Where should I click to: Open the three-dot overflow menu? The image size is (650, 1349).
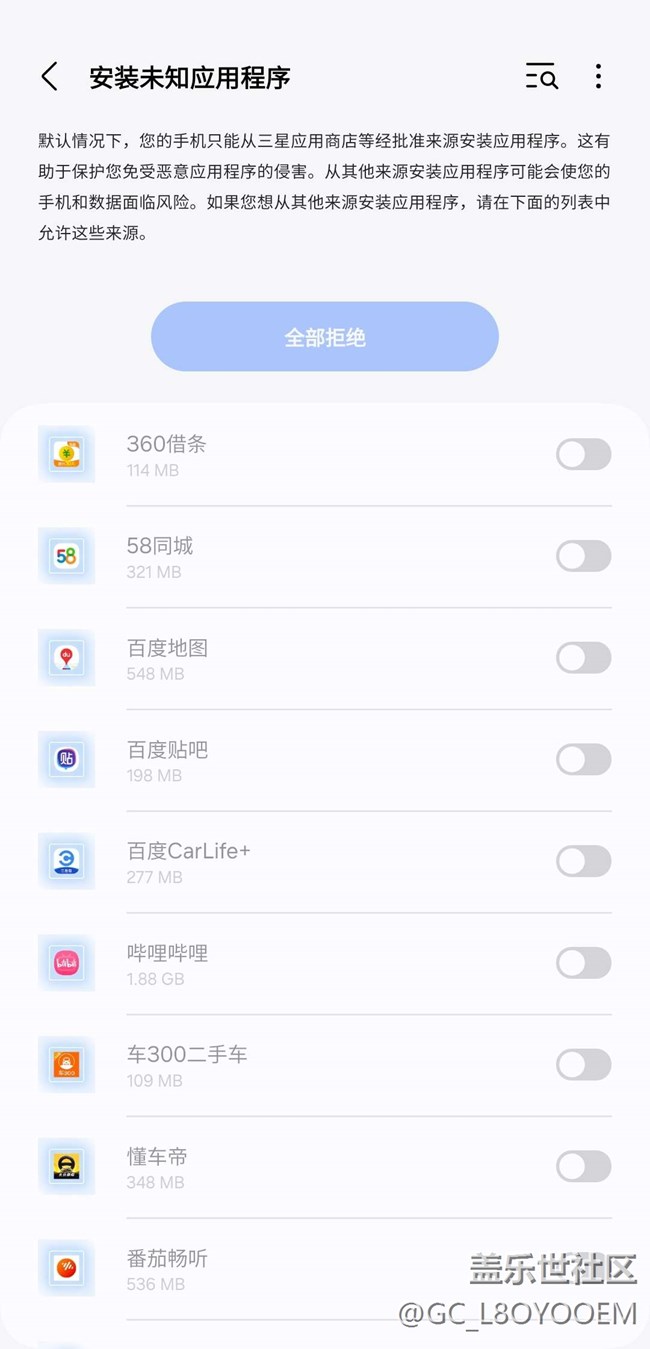click(598, 77)
